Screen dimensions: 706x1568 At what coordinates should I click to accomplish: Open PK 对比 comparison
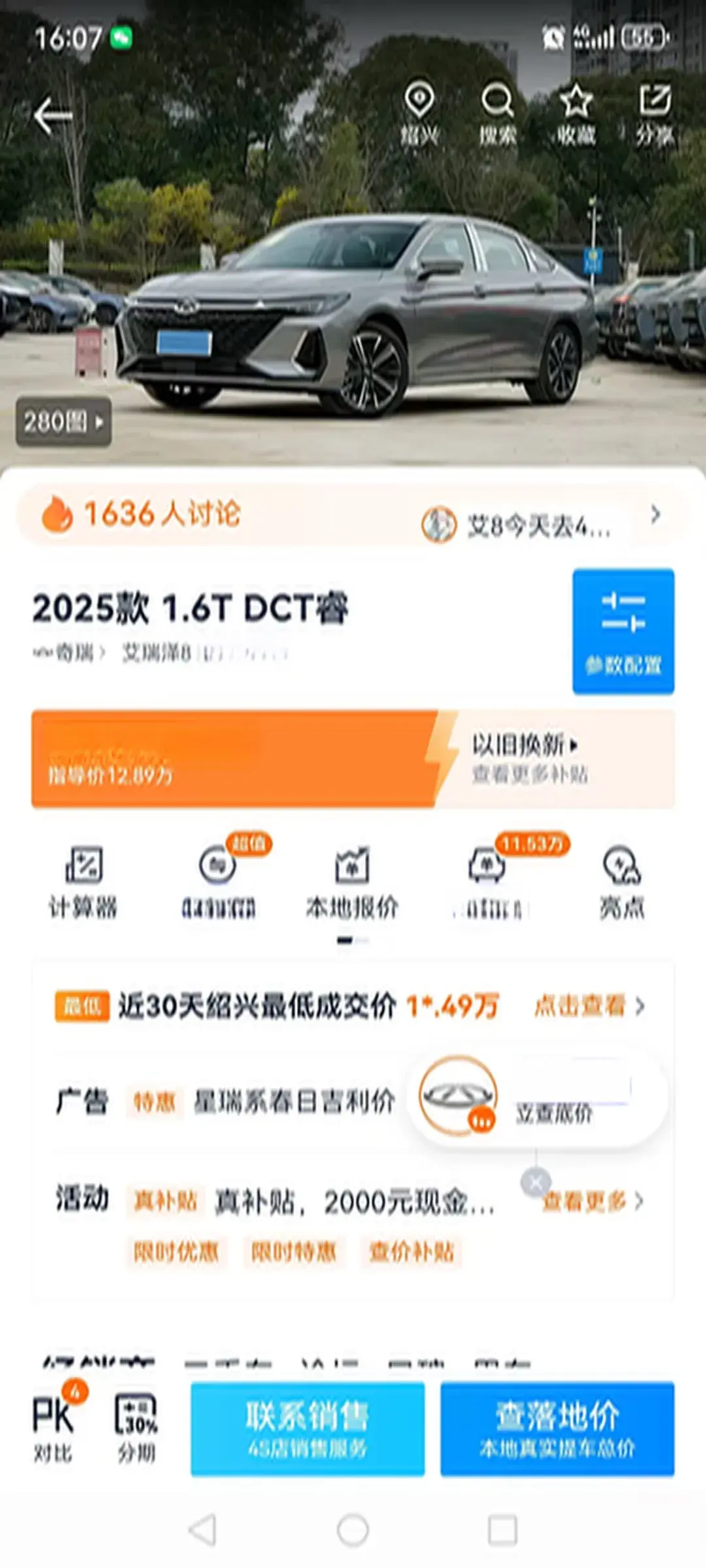pyautogui.click(x=54, y=1429)
